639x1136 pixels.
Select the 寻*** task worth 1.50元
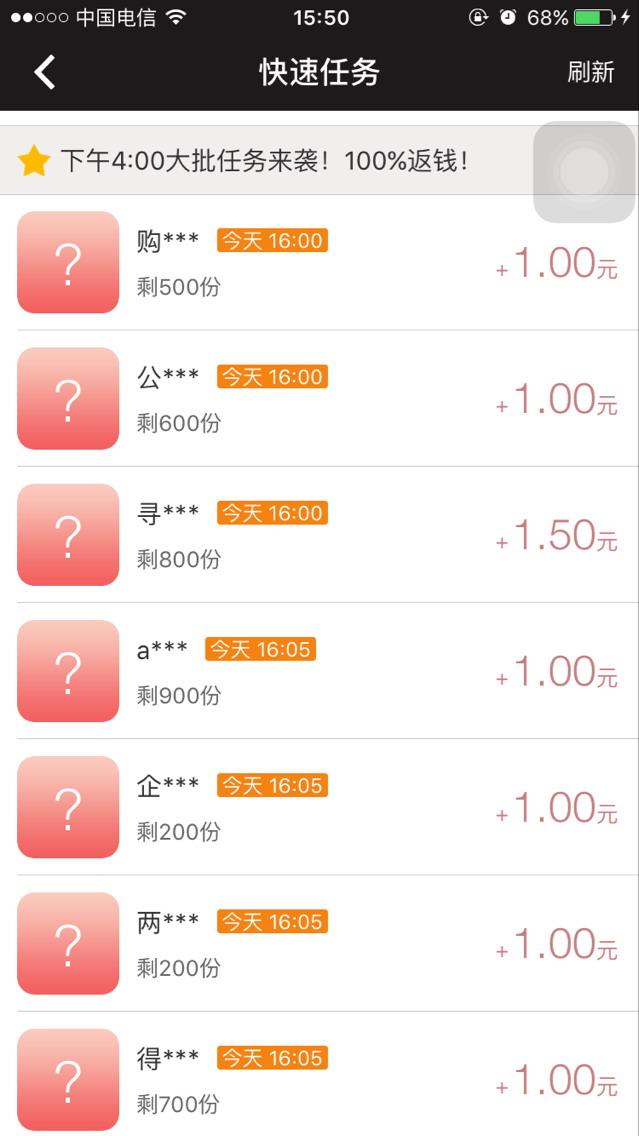320,535
